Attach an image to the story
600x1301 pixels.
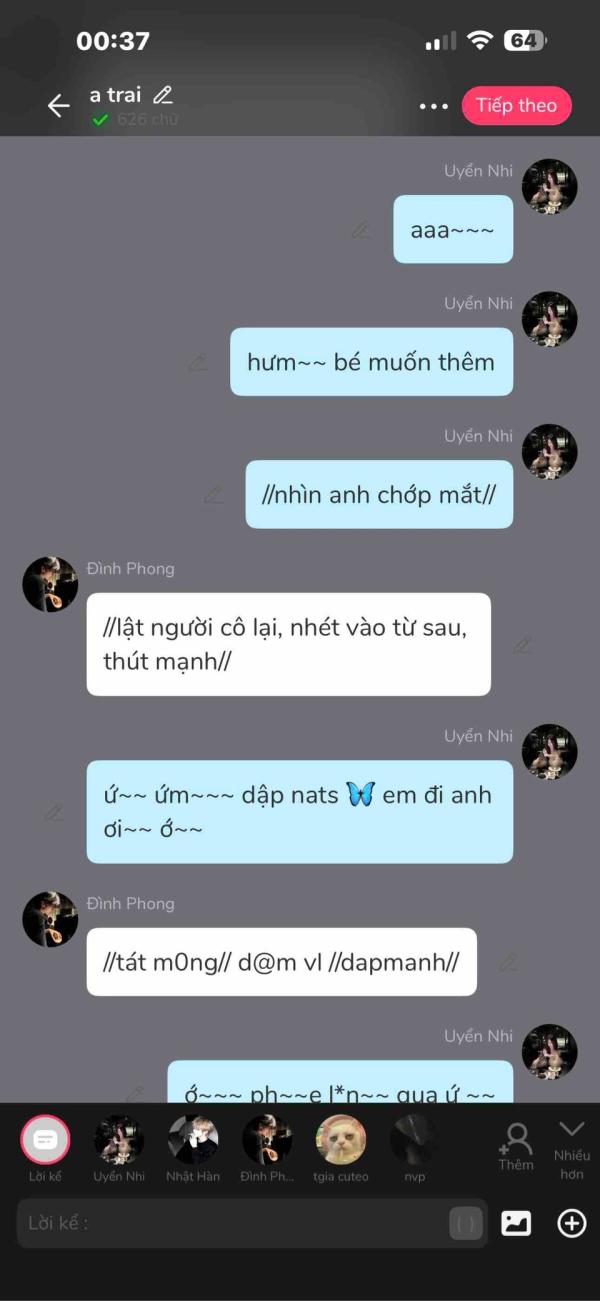[x=516, y=1222]
